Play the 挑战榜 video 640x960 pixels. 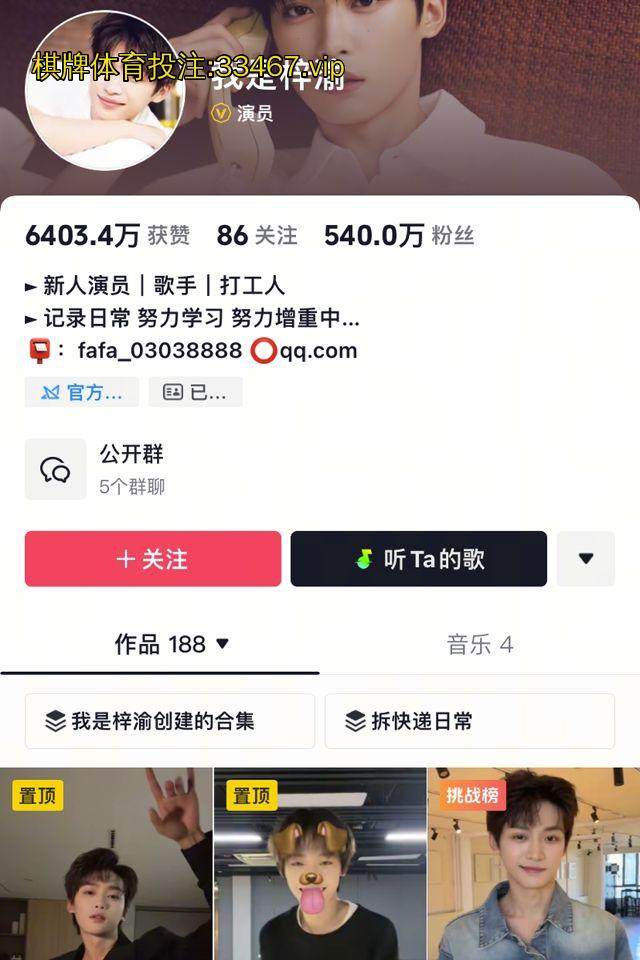[534, 865]
